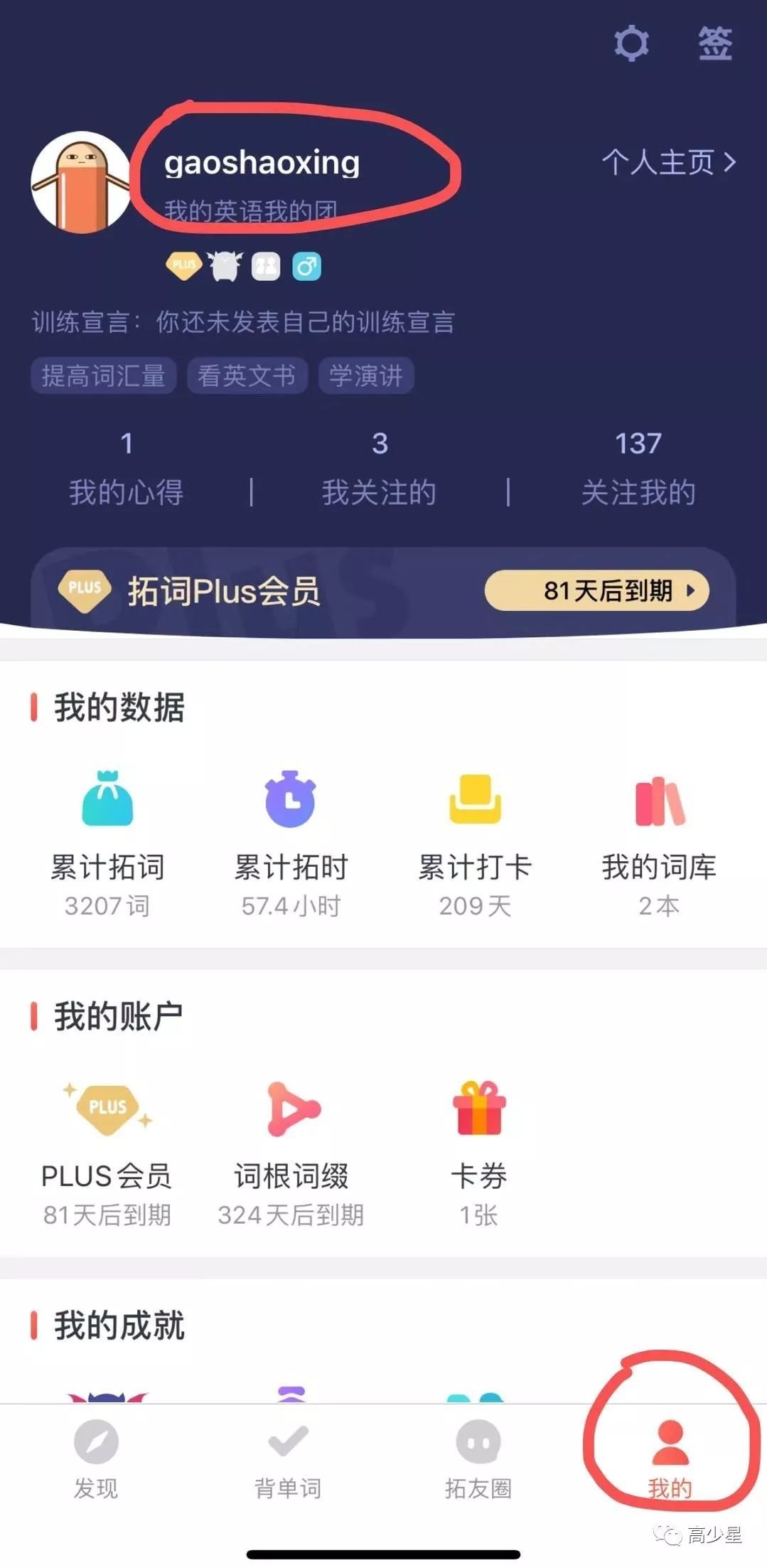View 关注我的 followers list
767x1568 pixels.
pos(638,469)
